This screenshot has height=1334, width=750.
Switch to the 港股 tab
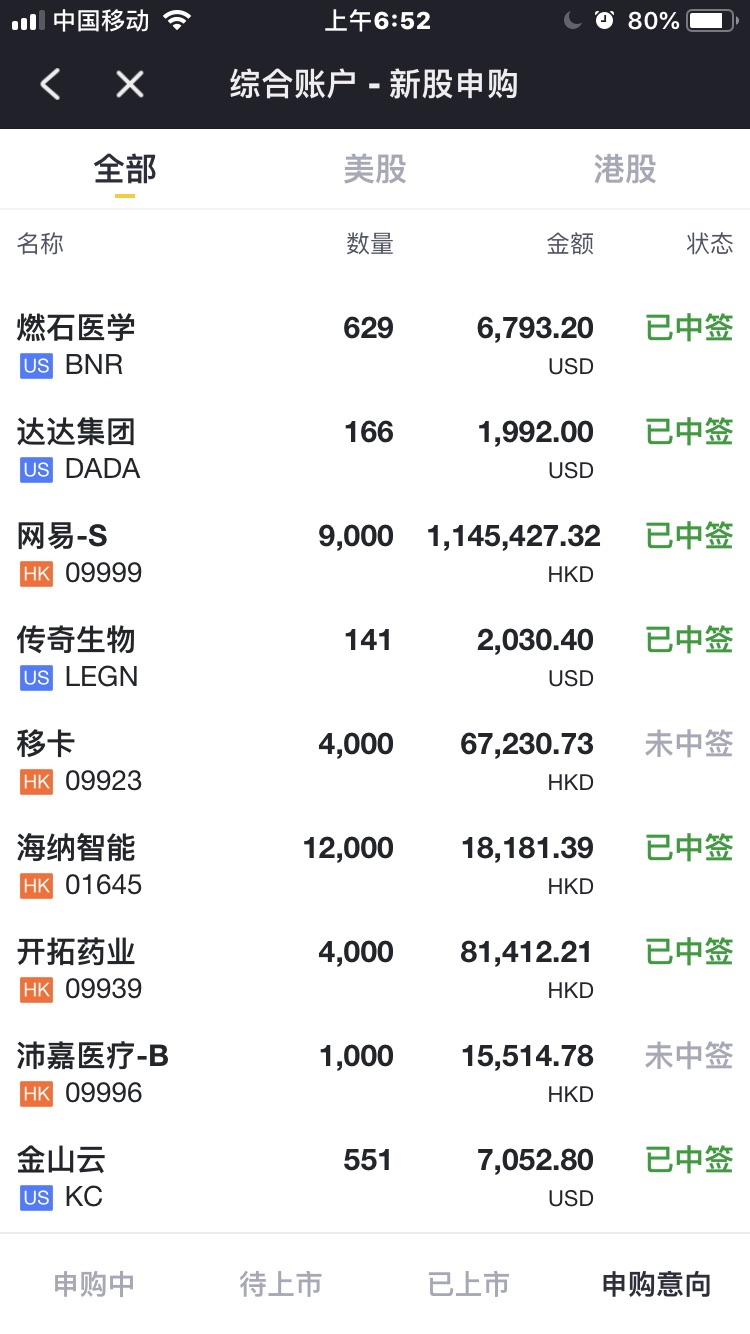pyautogui.click(x=625, y=169)
